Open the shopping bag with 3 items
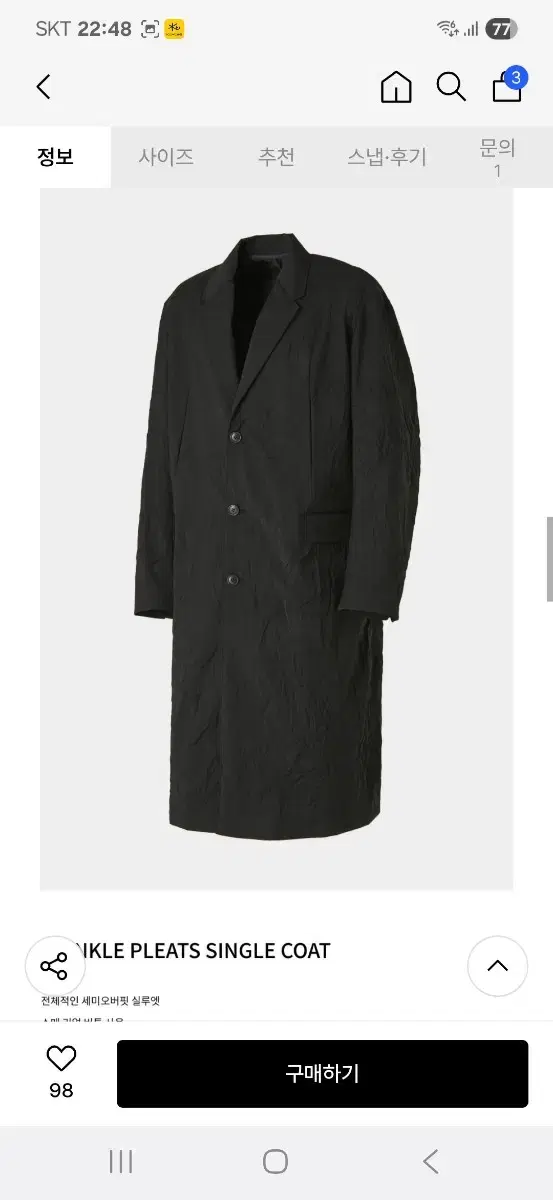This screenshot has height=1200, width=553. coord(508,85)
